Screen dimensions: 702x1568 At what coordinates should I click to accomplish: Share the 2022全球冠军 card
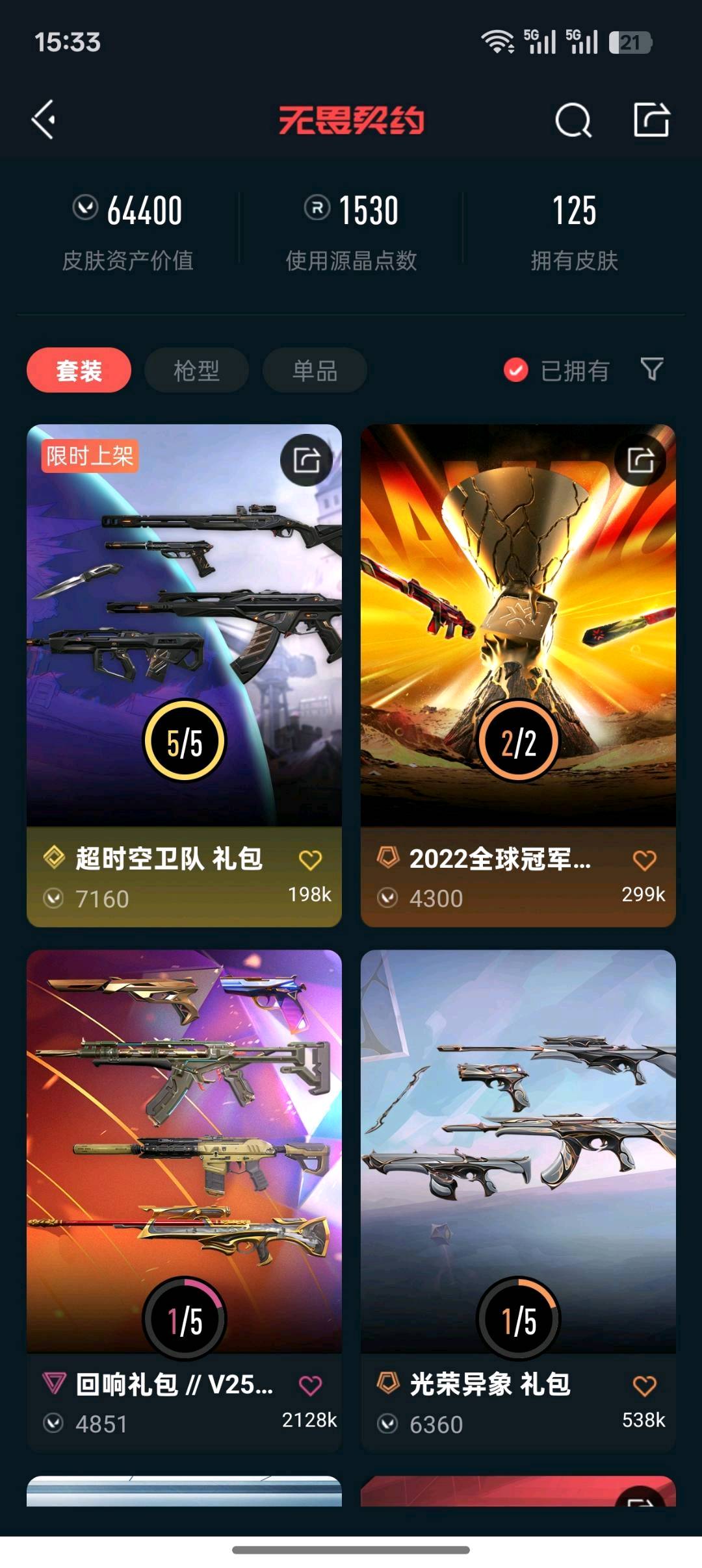640,461
